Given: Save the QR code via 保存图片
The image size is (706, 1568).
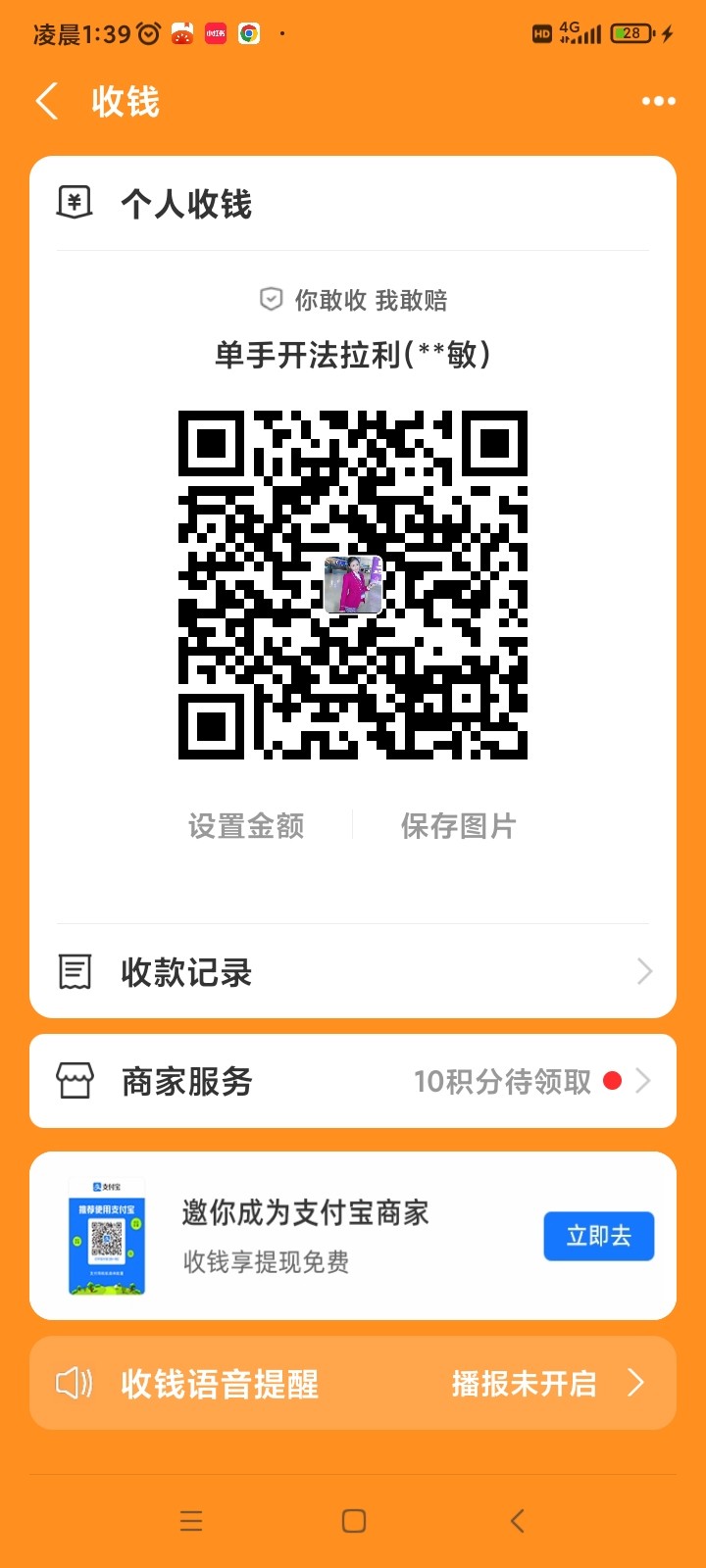Looking at the screenshot, I should (x=458, y=826).
